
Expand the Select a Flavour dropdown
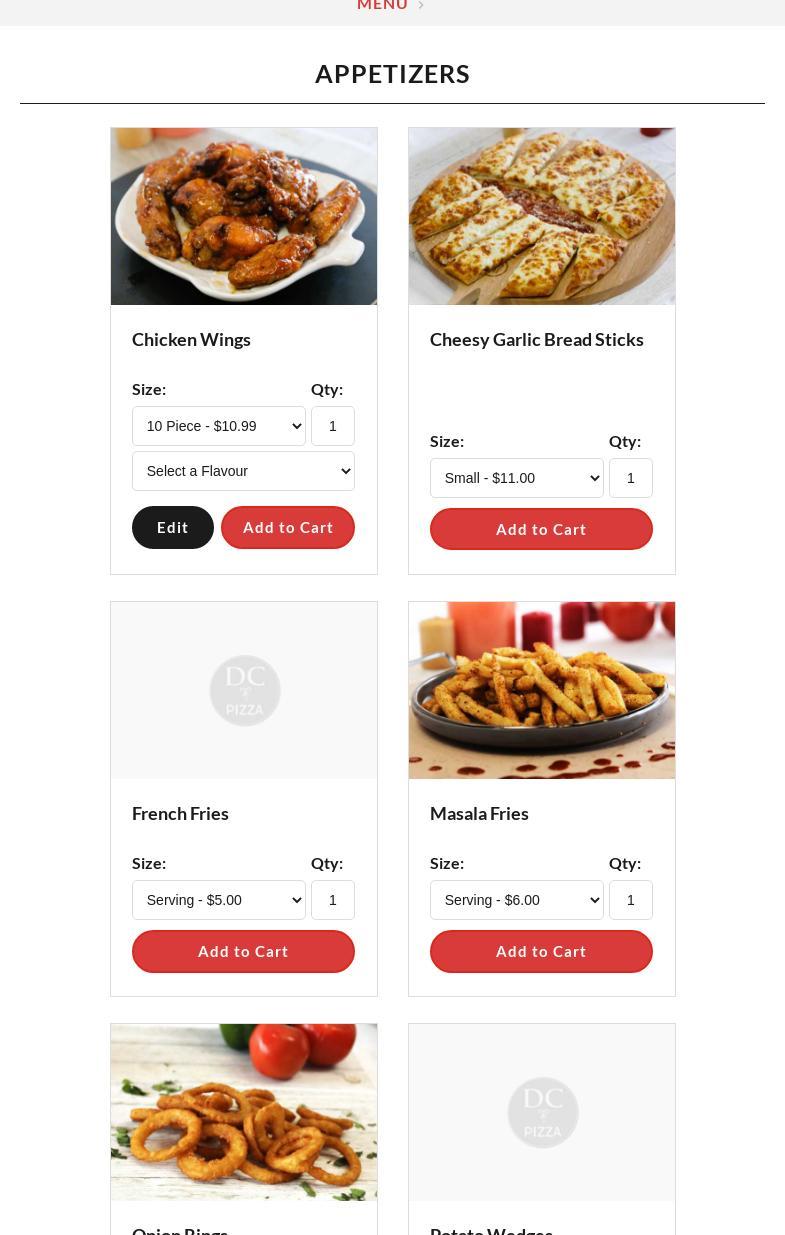pos(243,471)
